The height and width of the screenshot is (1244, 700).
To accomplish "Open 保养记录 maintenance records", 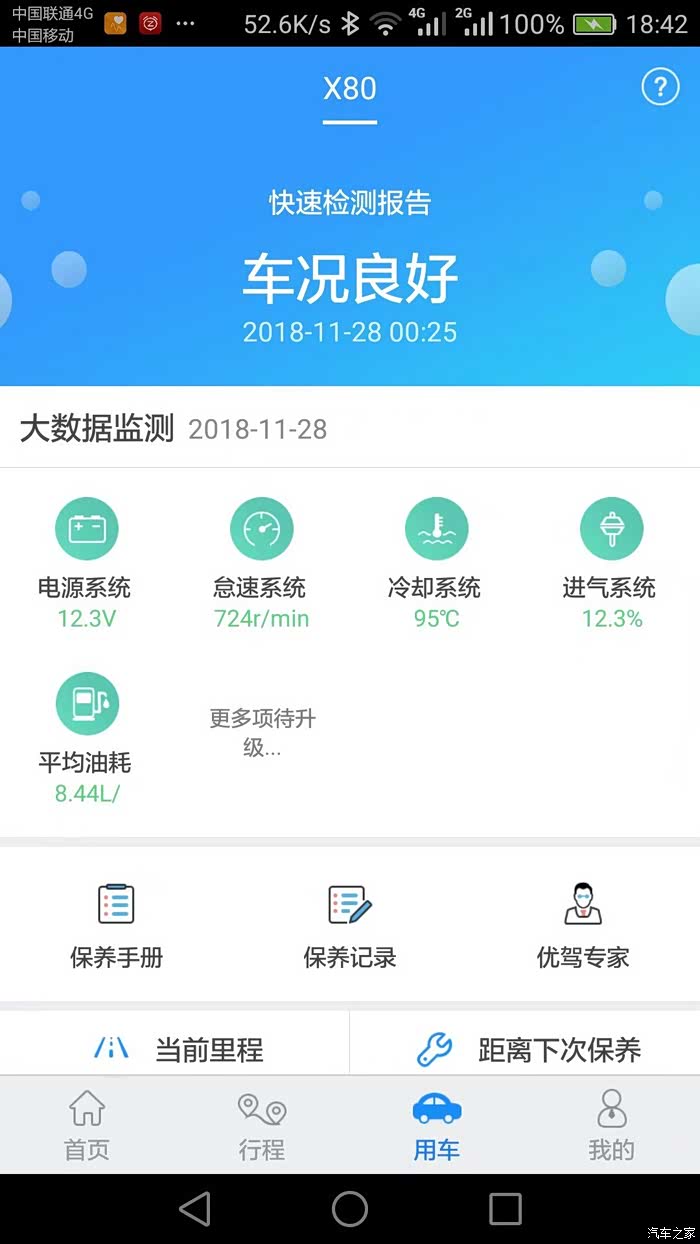I will tap(350, 925).
